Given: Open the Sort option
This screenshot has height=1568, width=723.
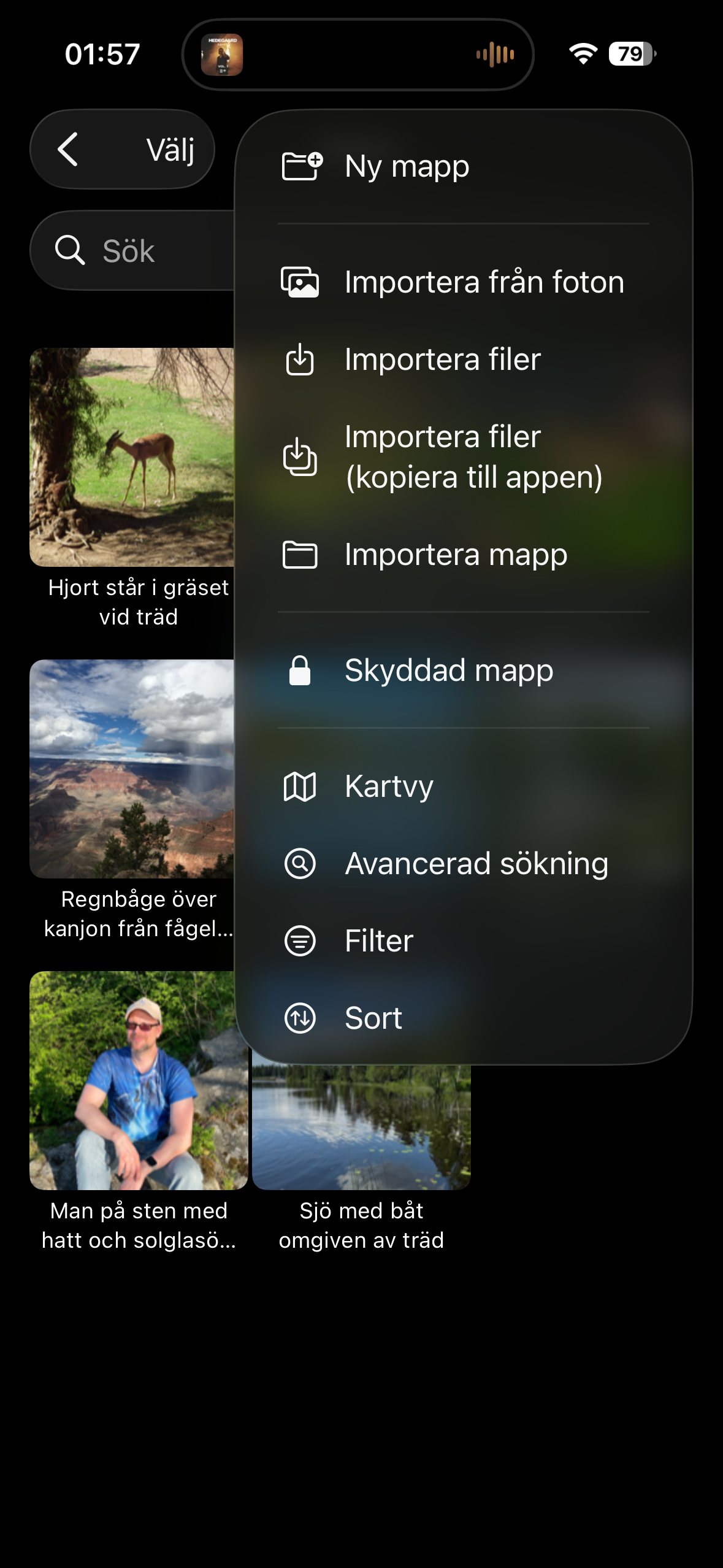Looking at the screenshot, I should click(373, 1018).
